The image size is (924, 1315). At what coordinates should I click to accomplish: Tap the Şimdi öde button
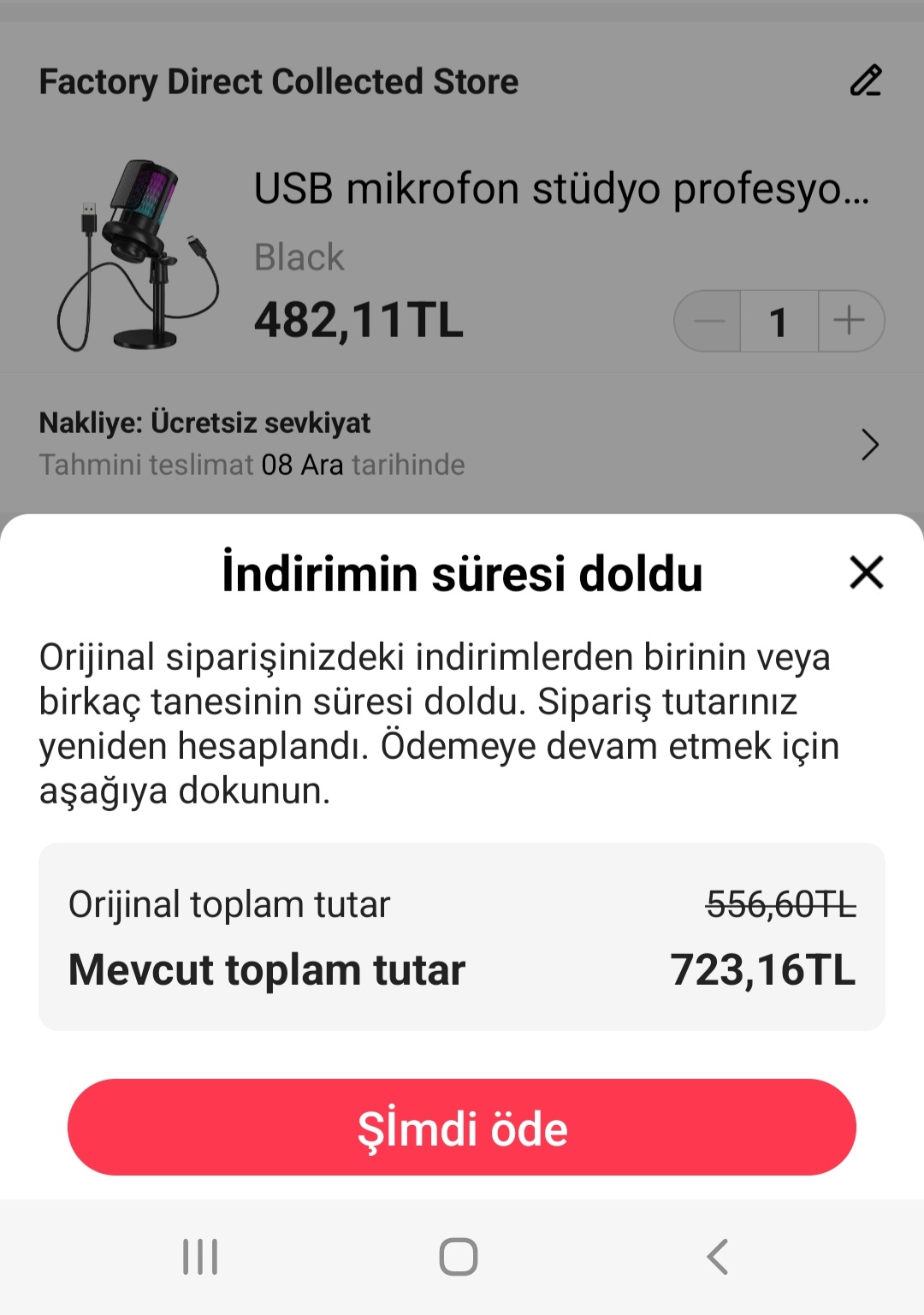tap(462, 1127)
